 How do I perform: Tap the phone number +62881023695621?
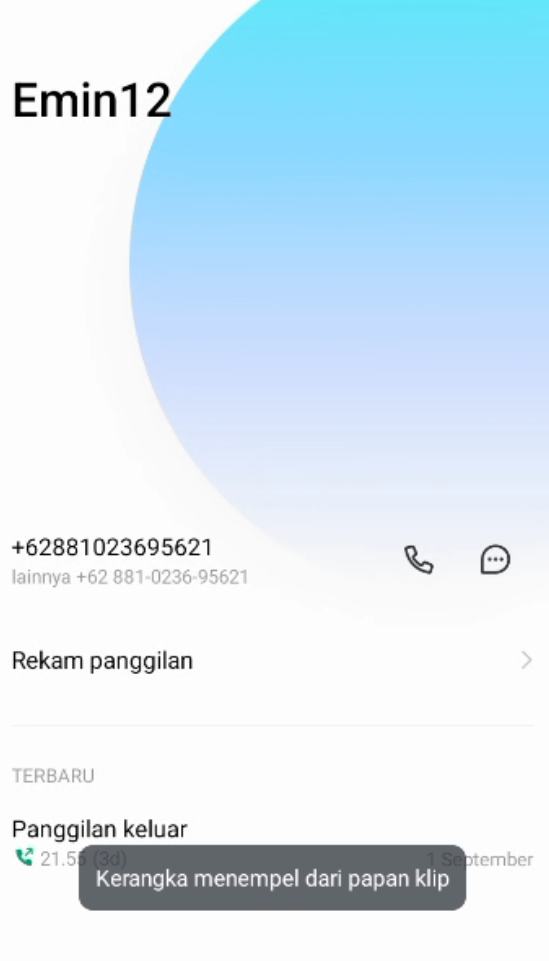(112, 547)
